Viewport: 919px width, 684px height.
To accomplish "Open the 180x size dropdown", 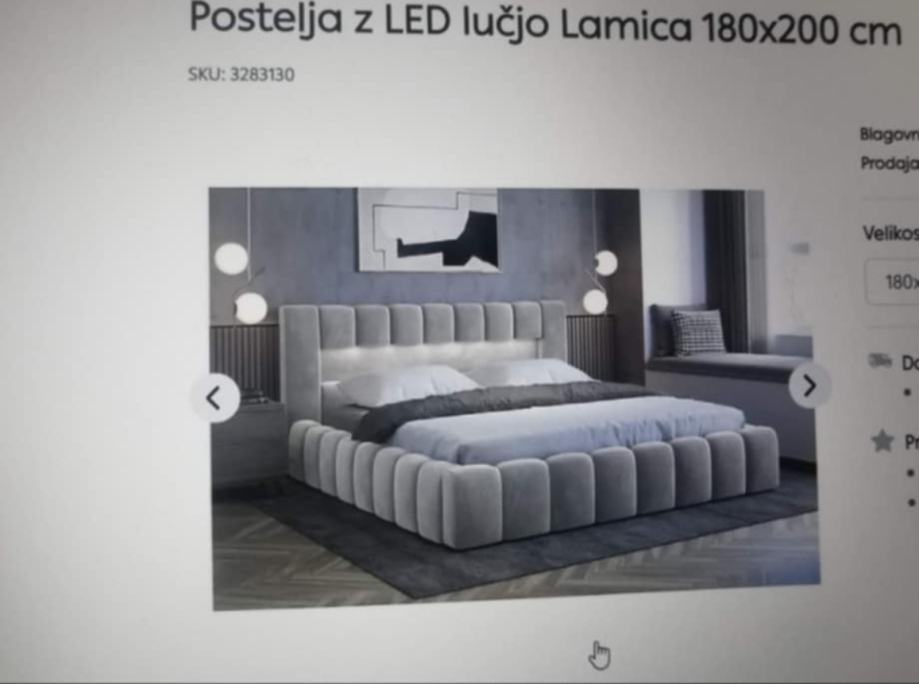I will coord(895,282).
